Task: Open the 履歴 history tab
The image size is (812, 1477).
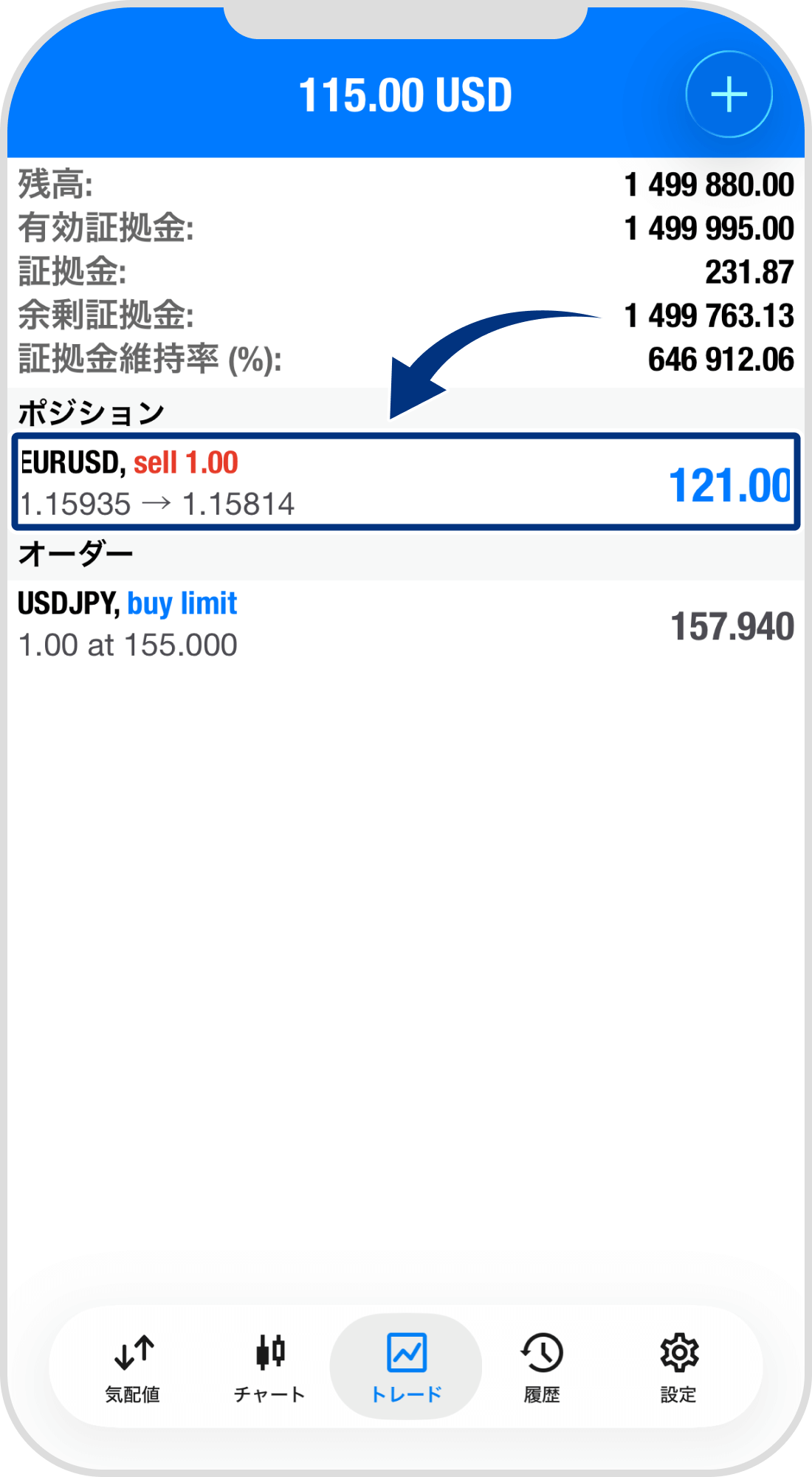Action: 542,1367
